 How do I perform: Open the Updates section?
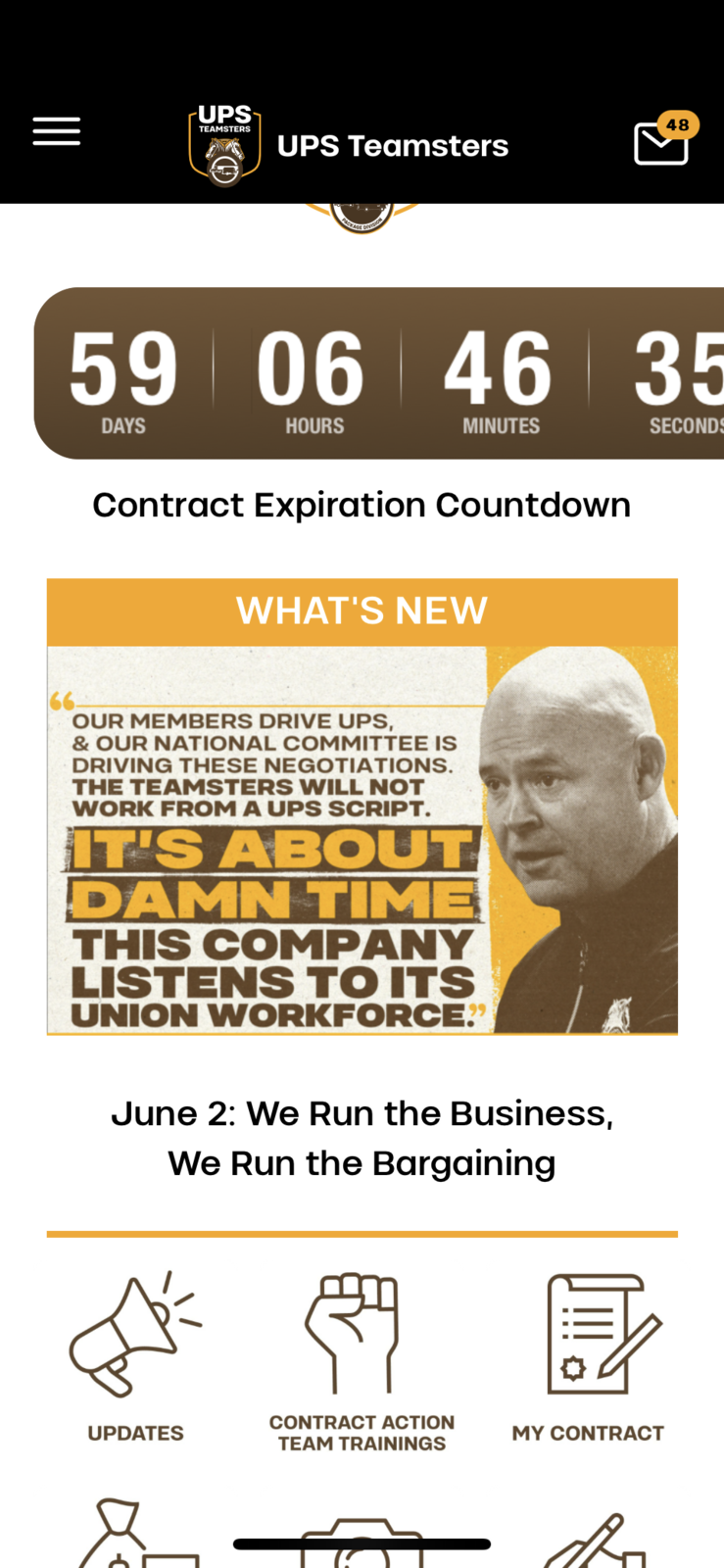coord(135,1357)
